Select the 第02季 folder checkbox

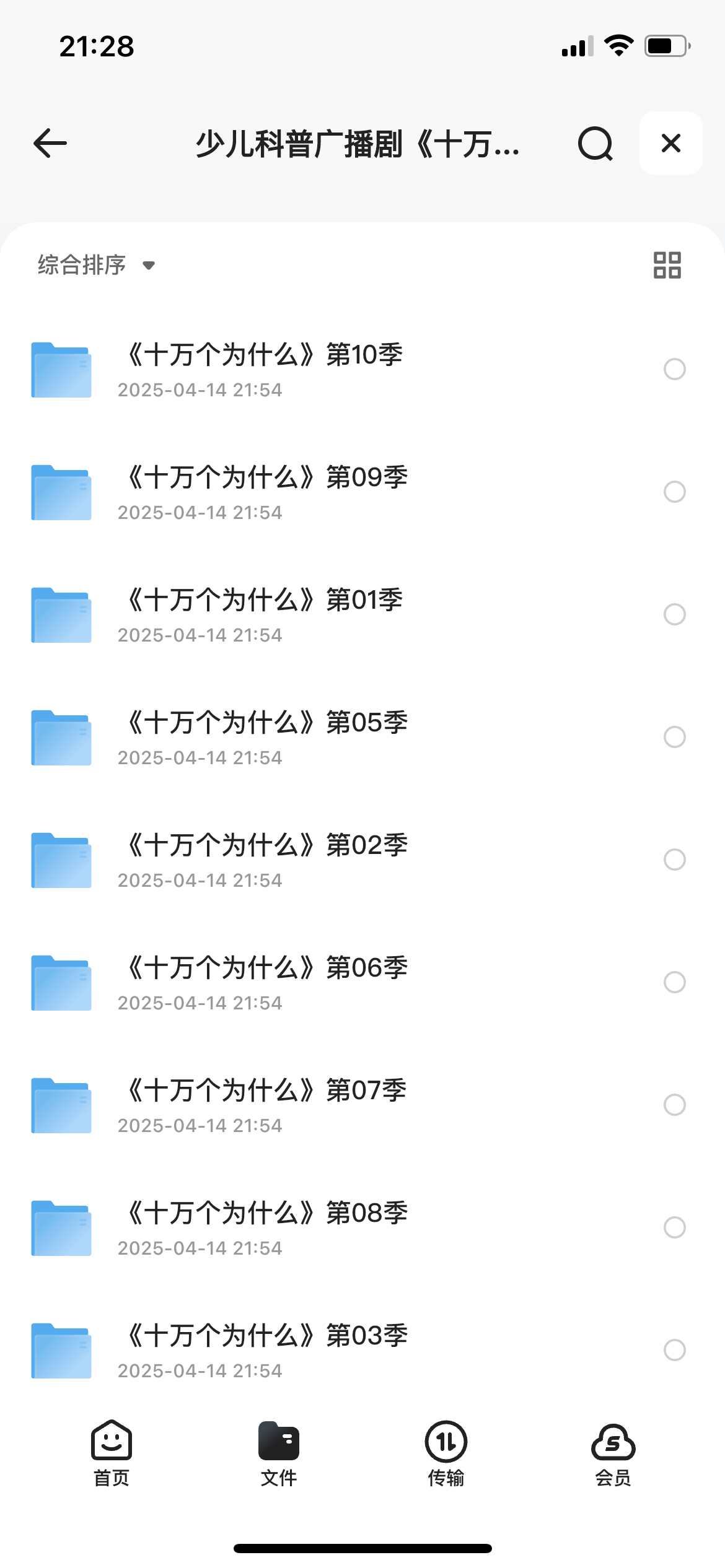[674, 860]
